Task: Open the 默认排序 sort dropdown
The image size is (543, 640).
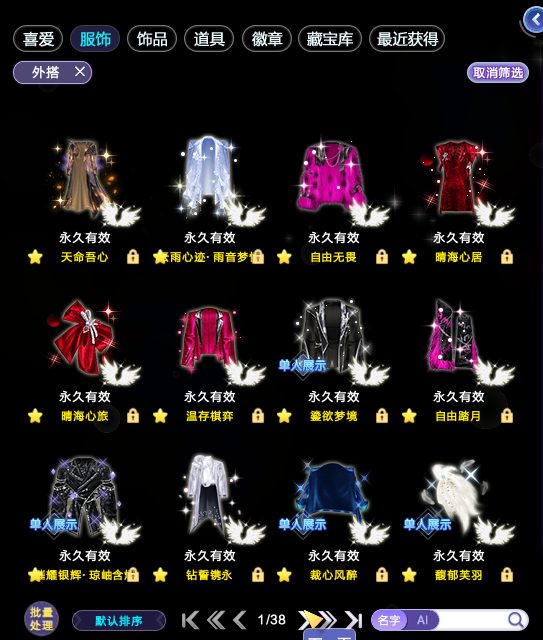Action: click(119, 621)
